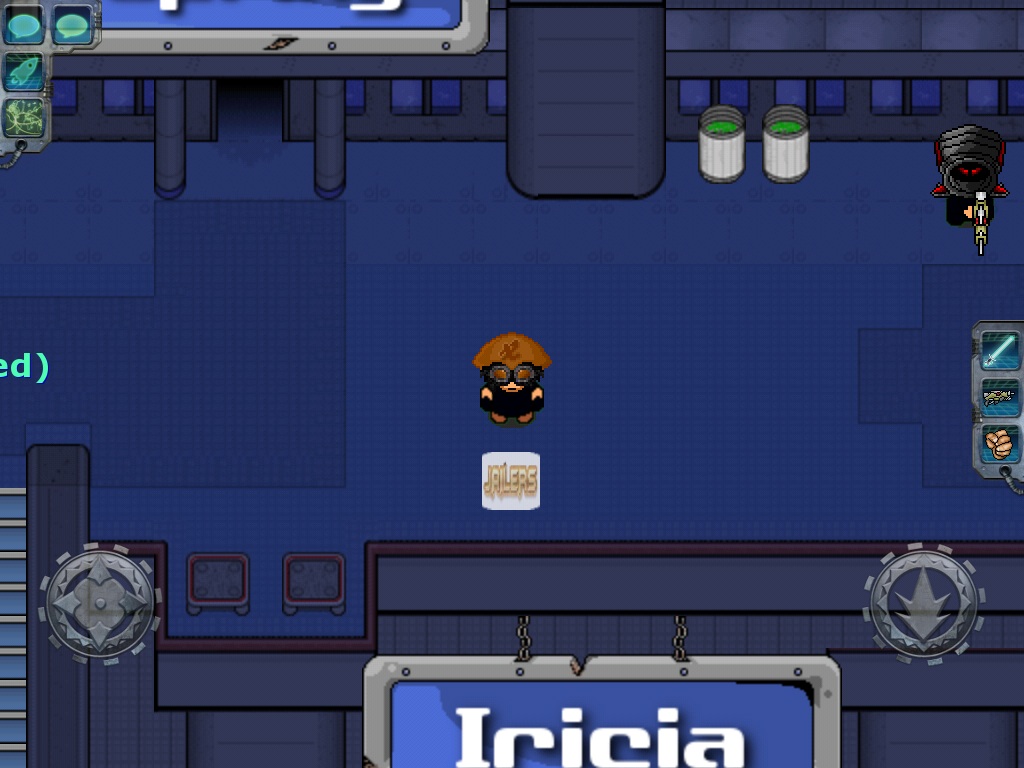1024x768 pixels.
Task: Open the green chat bubble icon
Action: point(73,24)
